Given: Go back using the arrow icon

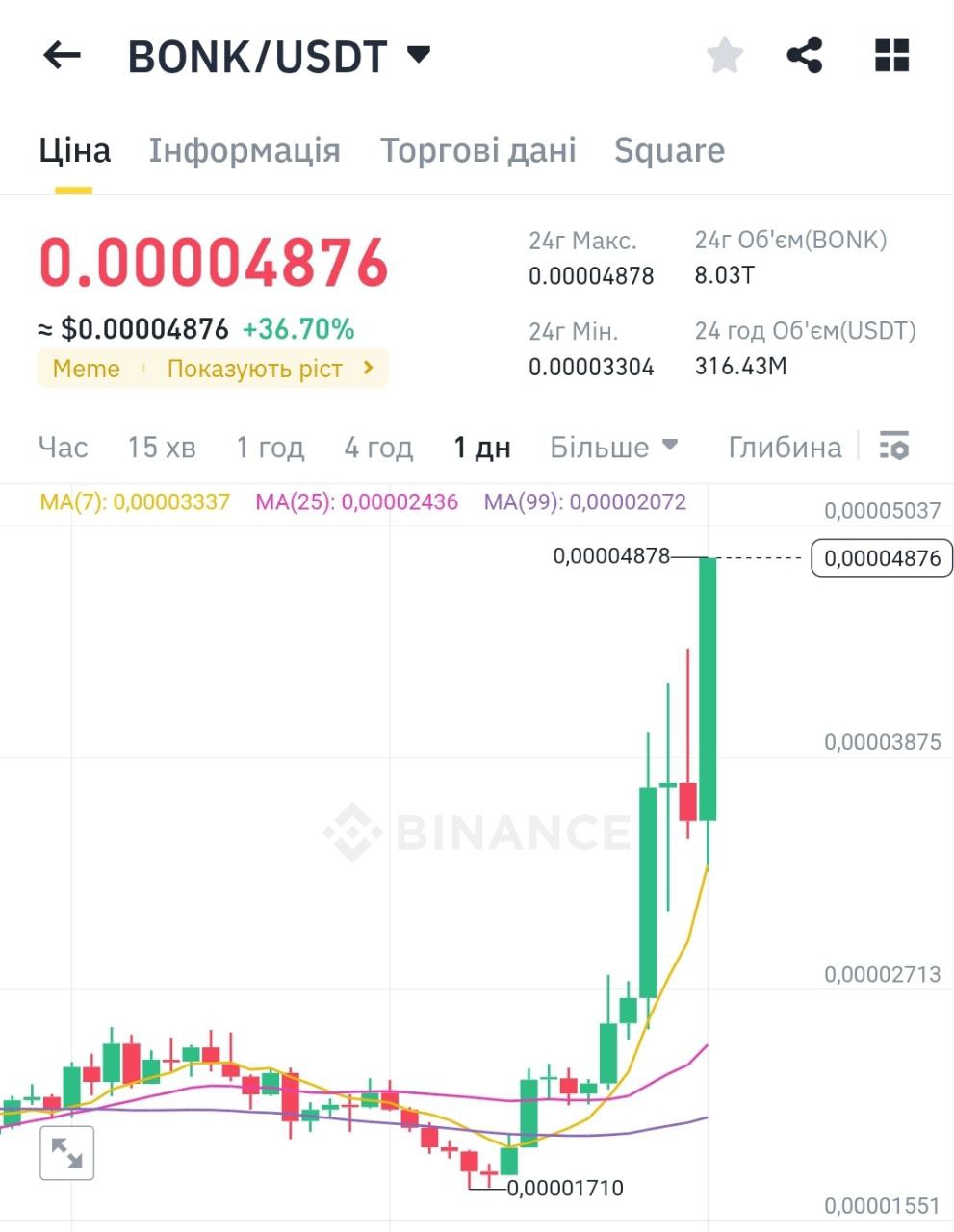Looking at the screenshot, I should pyautogui.click(x=62, y=55).
